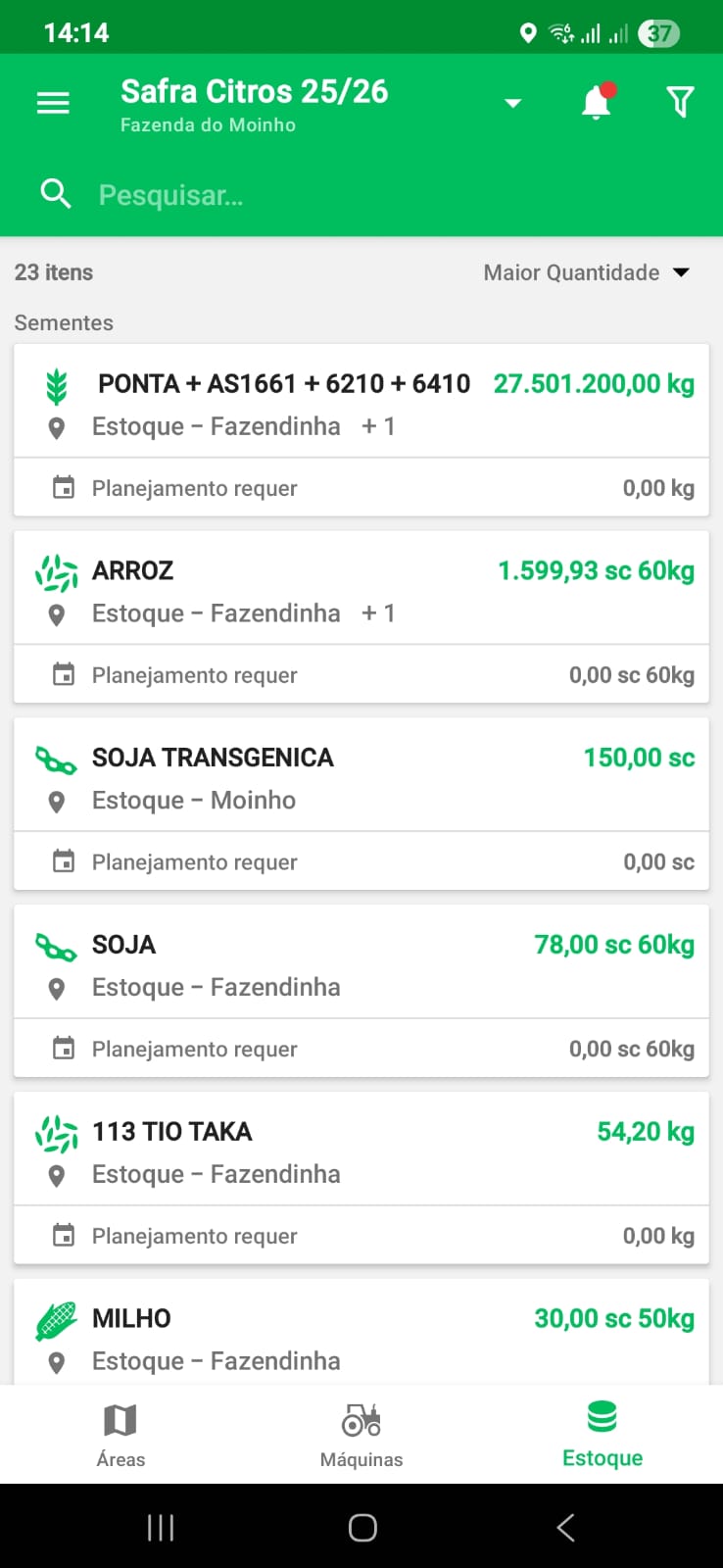Expand the +1 locations for ARROZ
This screenshot has height=1568, width=723.
tap(380, 612)
